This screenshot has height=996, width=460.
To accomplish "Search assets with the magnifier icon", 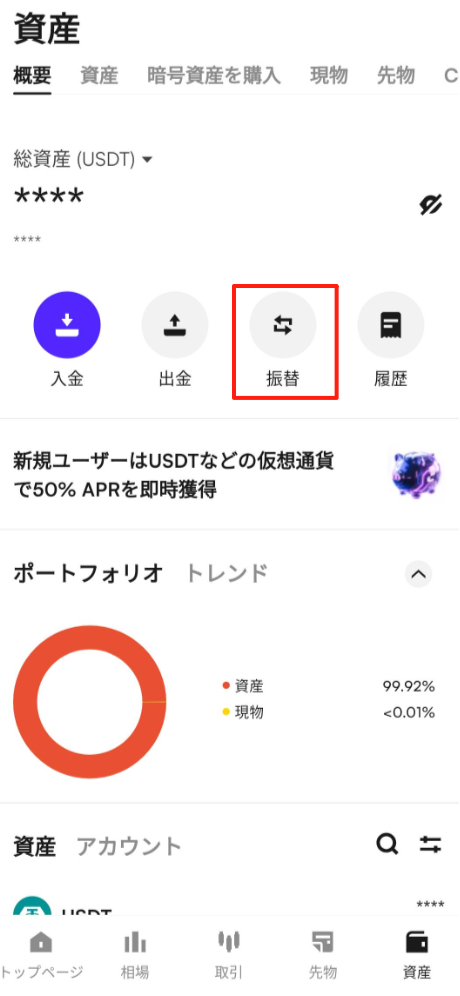I will [387, 844].
